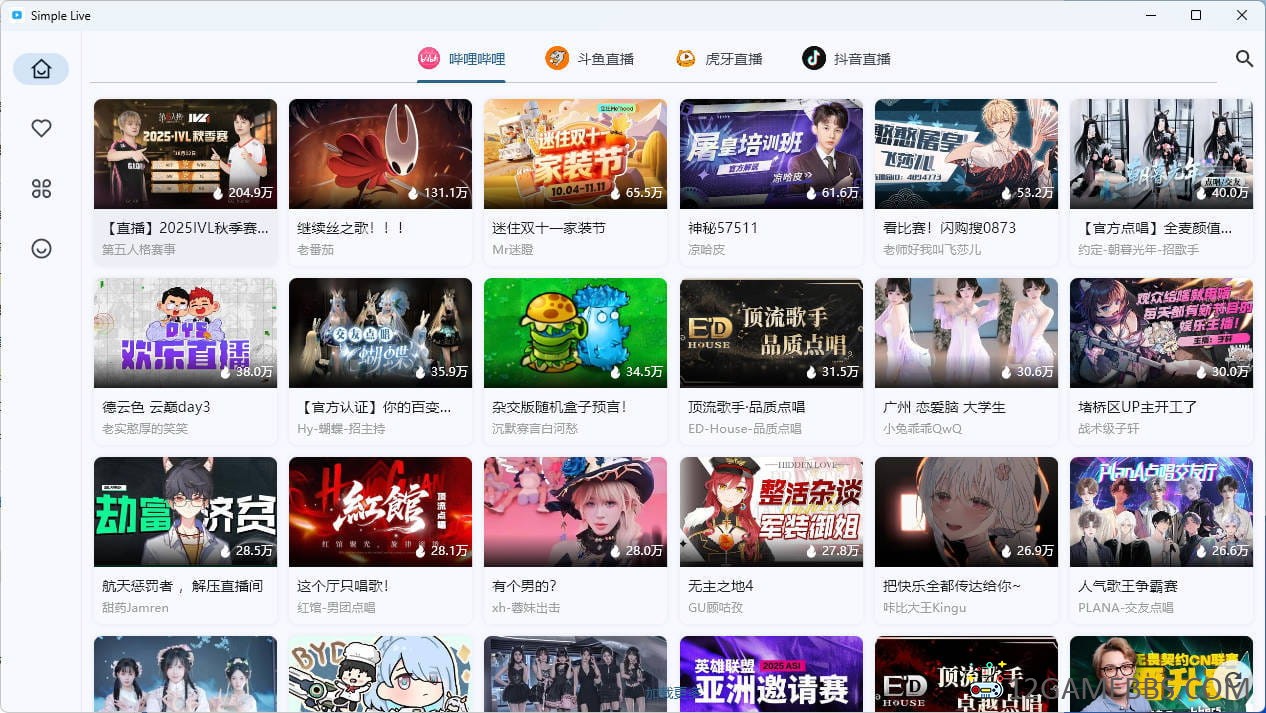Go to the home sidebar item
Viewport: 1266px width, 713px height.
[41, 69]
